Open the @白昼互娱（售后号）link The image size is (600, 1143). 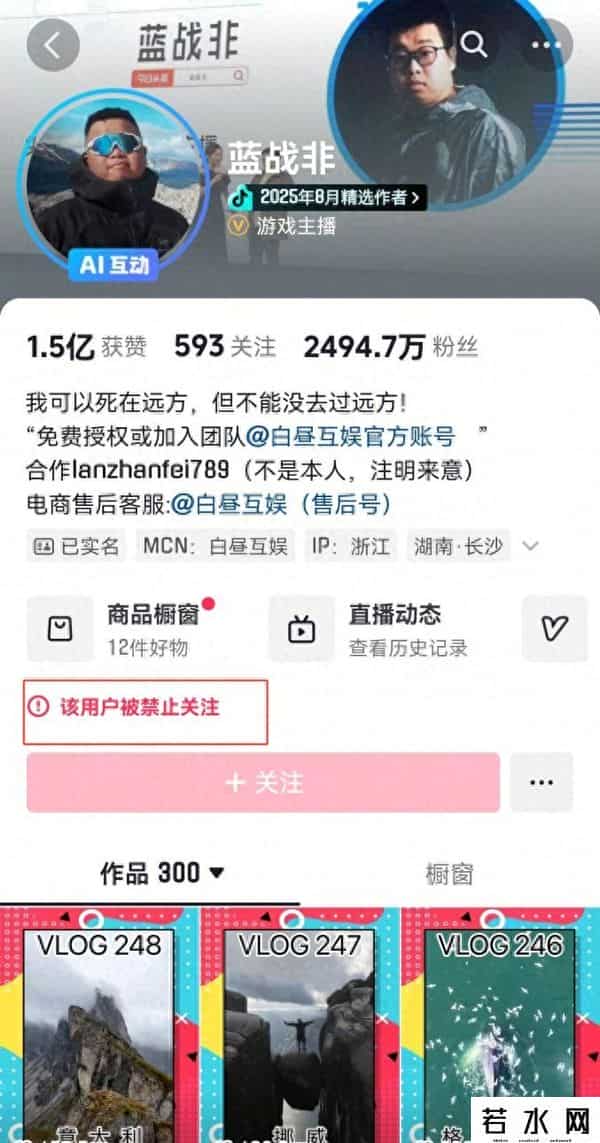point(282,504)
